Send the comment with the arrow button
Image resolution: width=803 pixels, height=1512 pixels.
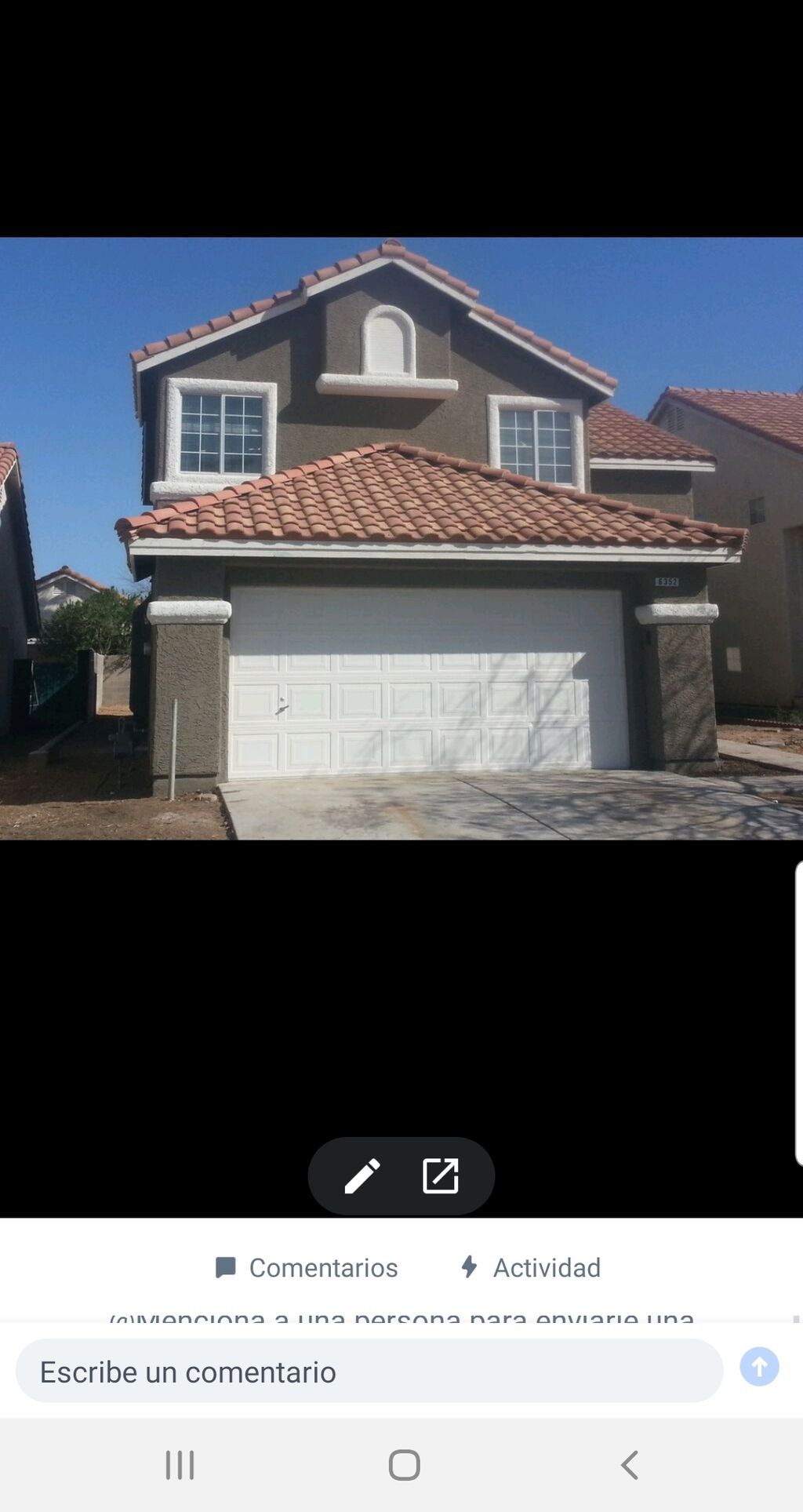coord(759,1367)
